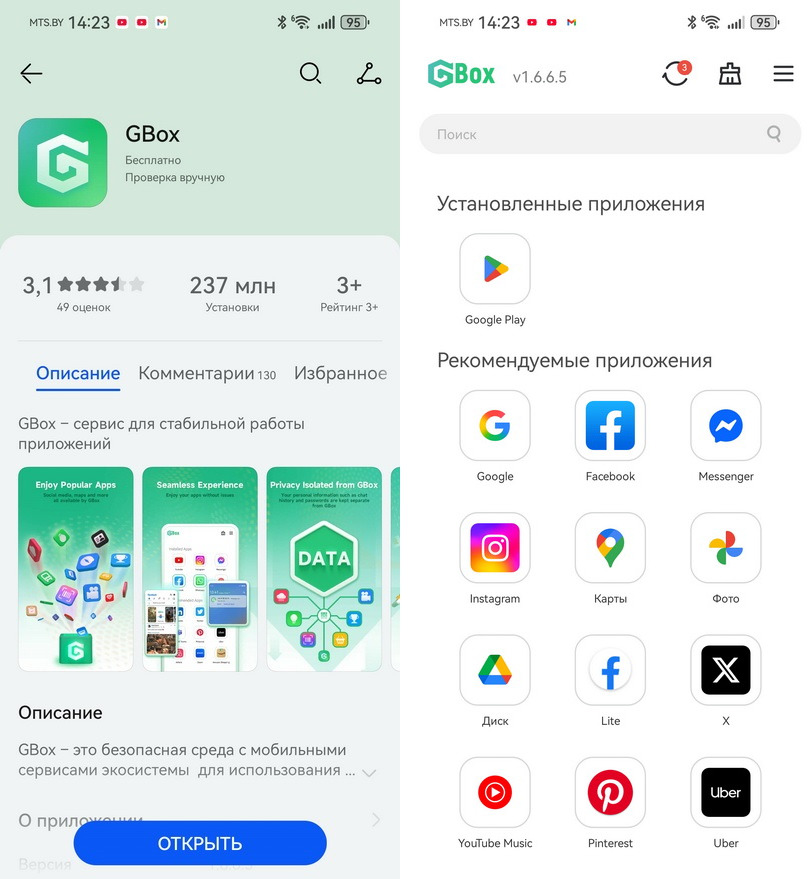Select Messenger in the recommended apps
810x879 pixels.
point(726,426)
